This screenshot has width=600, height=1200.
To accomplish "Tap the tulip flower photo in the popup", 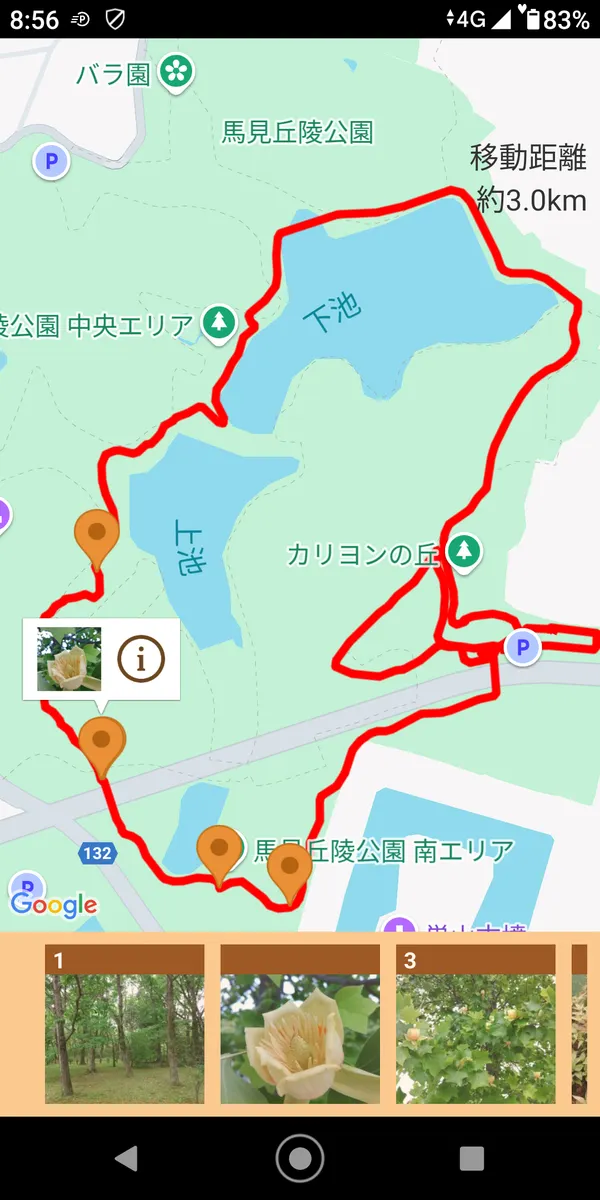I will point(69,659).
